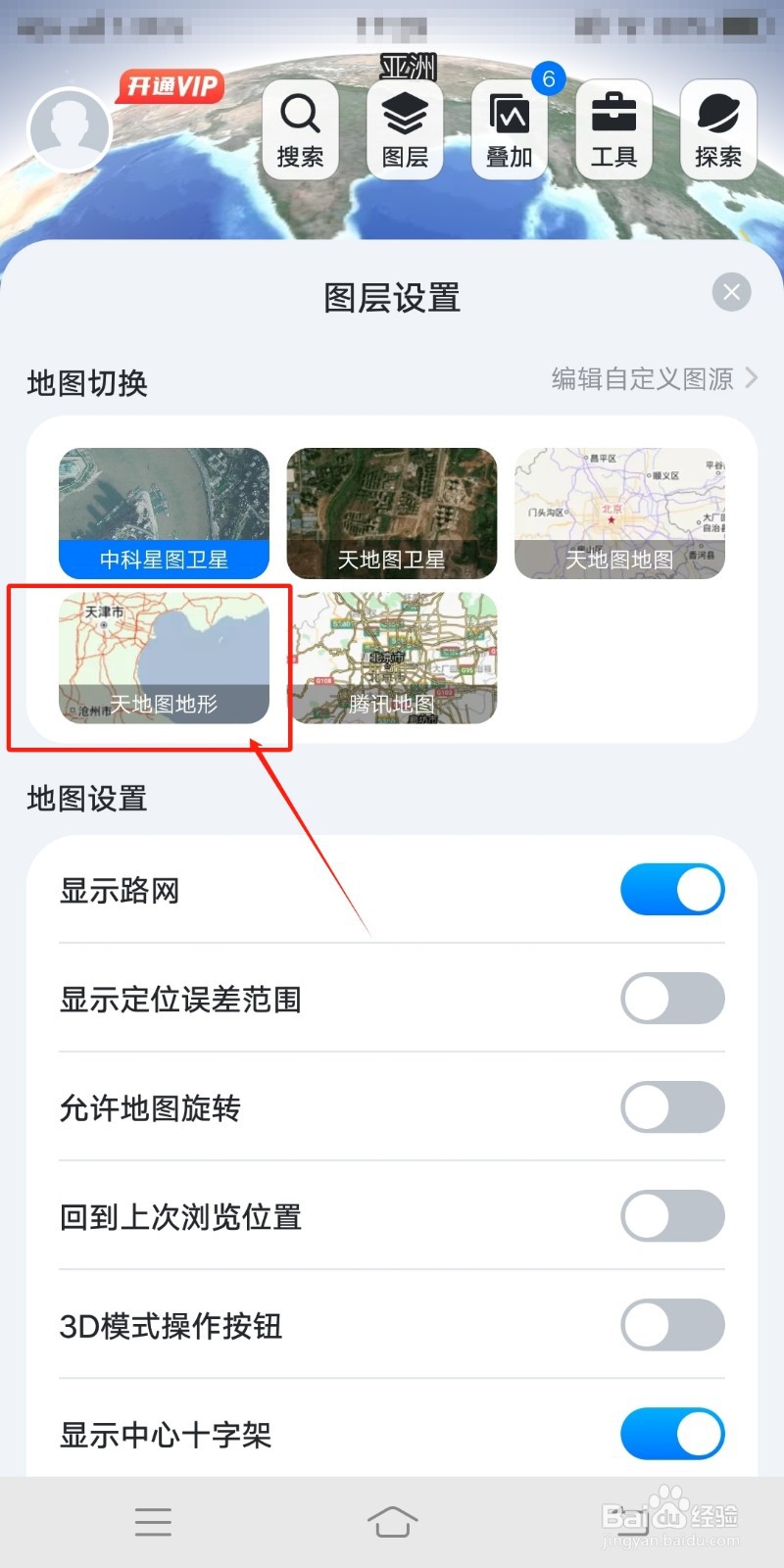Turn off 显示中心十字架 toggle

(672, 1433)
